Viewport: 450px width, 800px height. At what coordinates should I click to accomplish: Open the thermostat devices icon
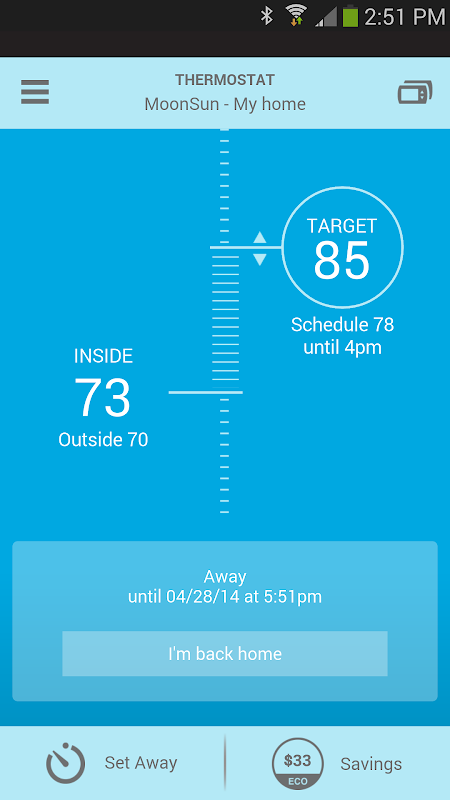pos(415,93)
